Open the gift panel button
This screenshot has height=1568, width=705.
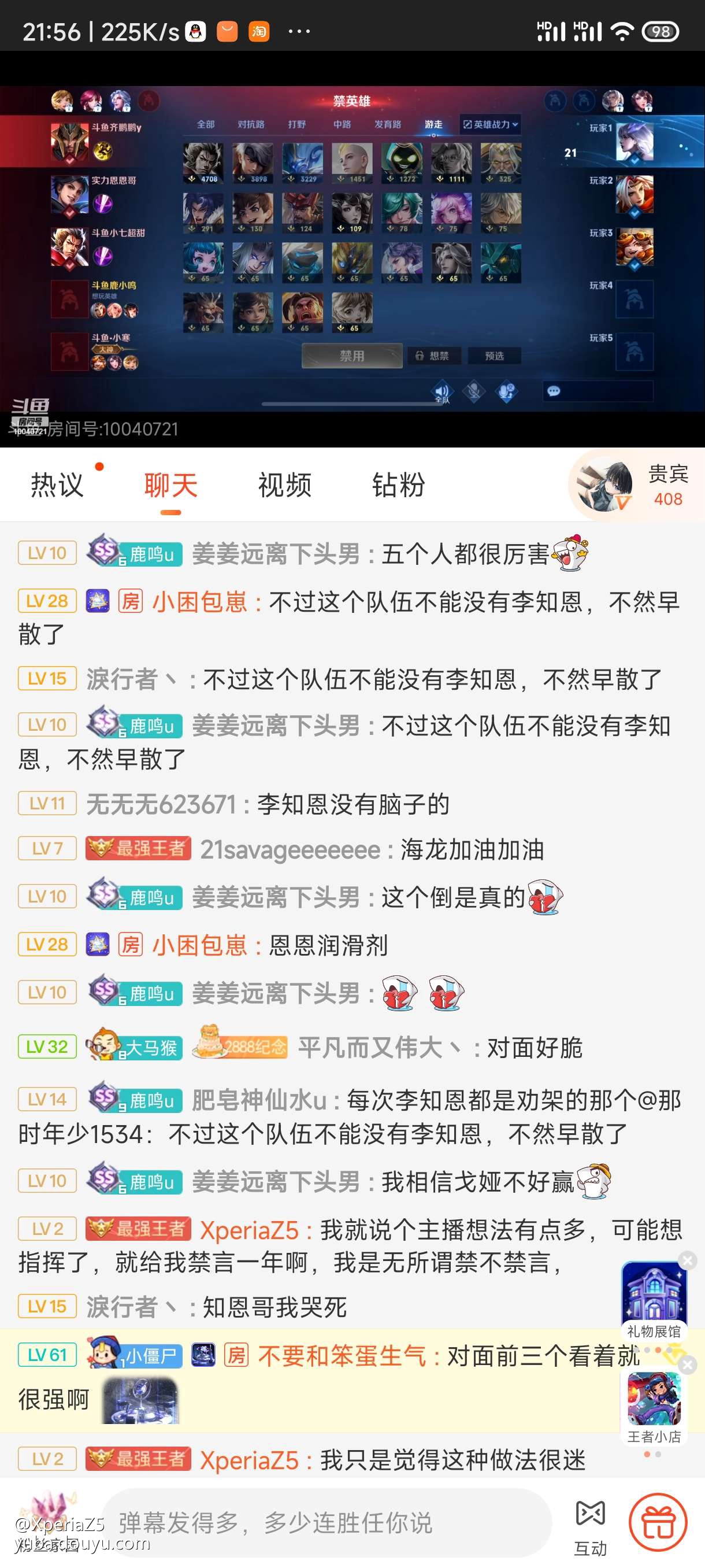[x=658, y=1522]
